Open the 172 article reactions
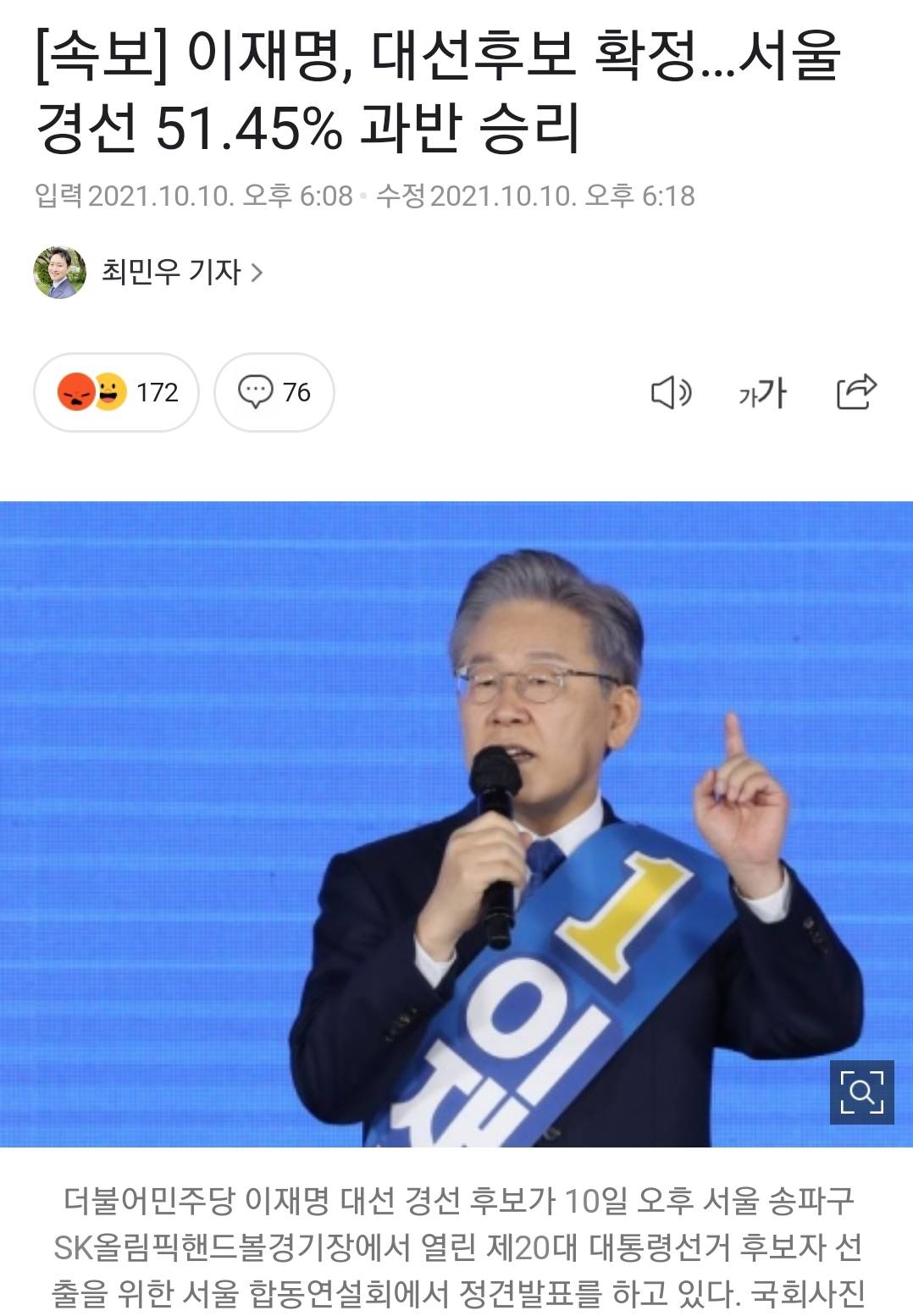The image size is (913, 1316). coord(116,392)
